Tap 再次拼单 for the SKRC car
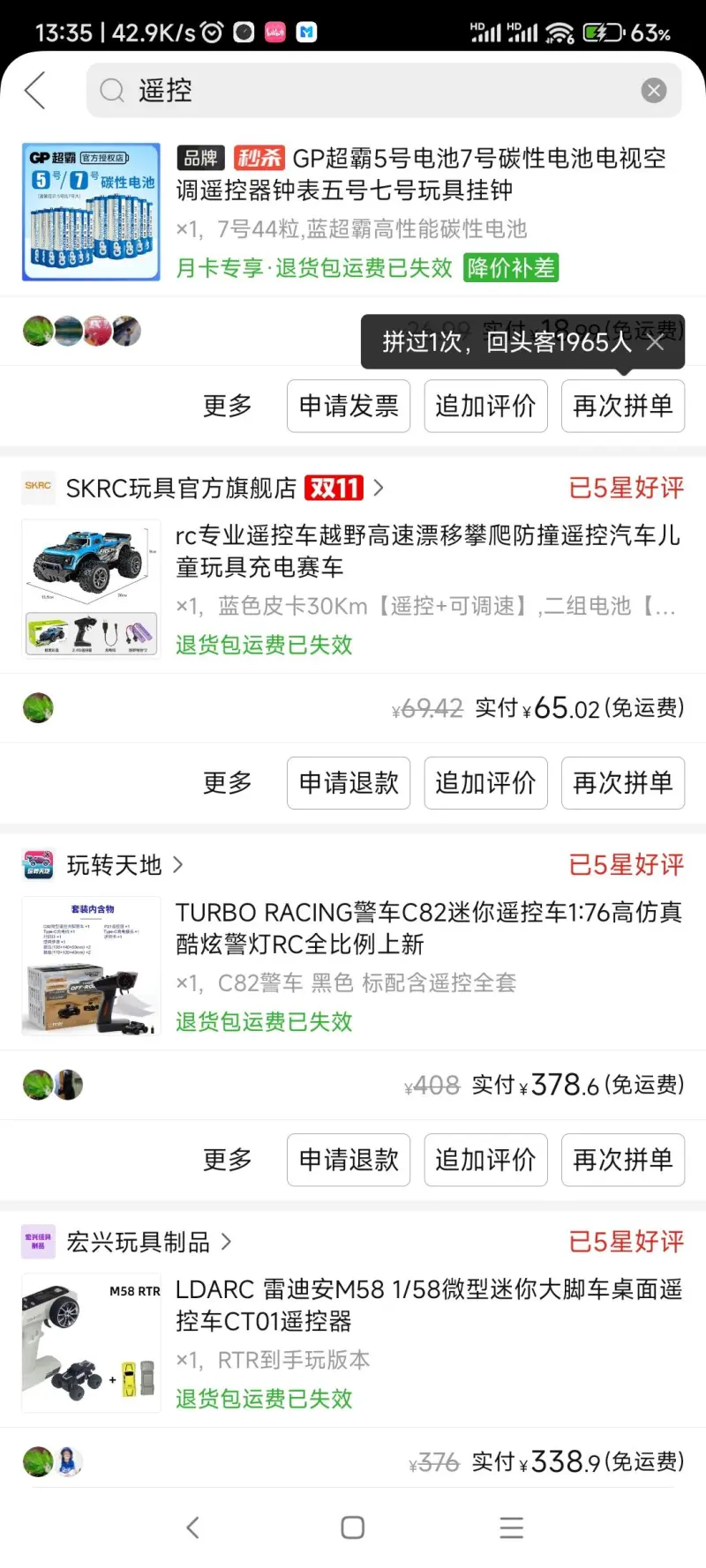 click(x=623, y=783)
